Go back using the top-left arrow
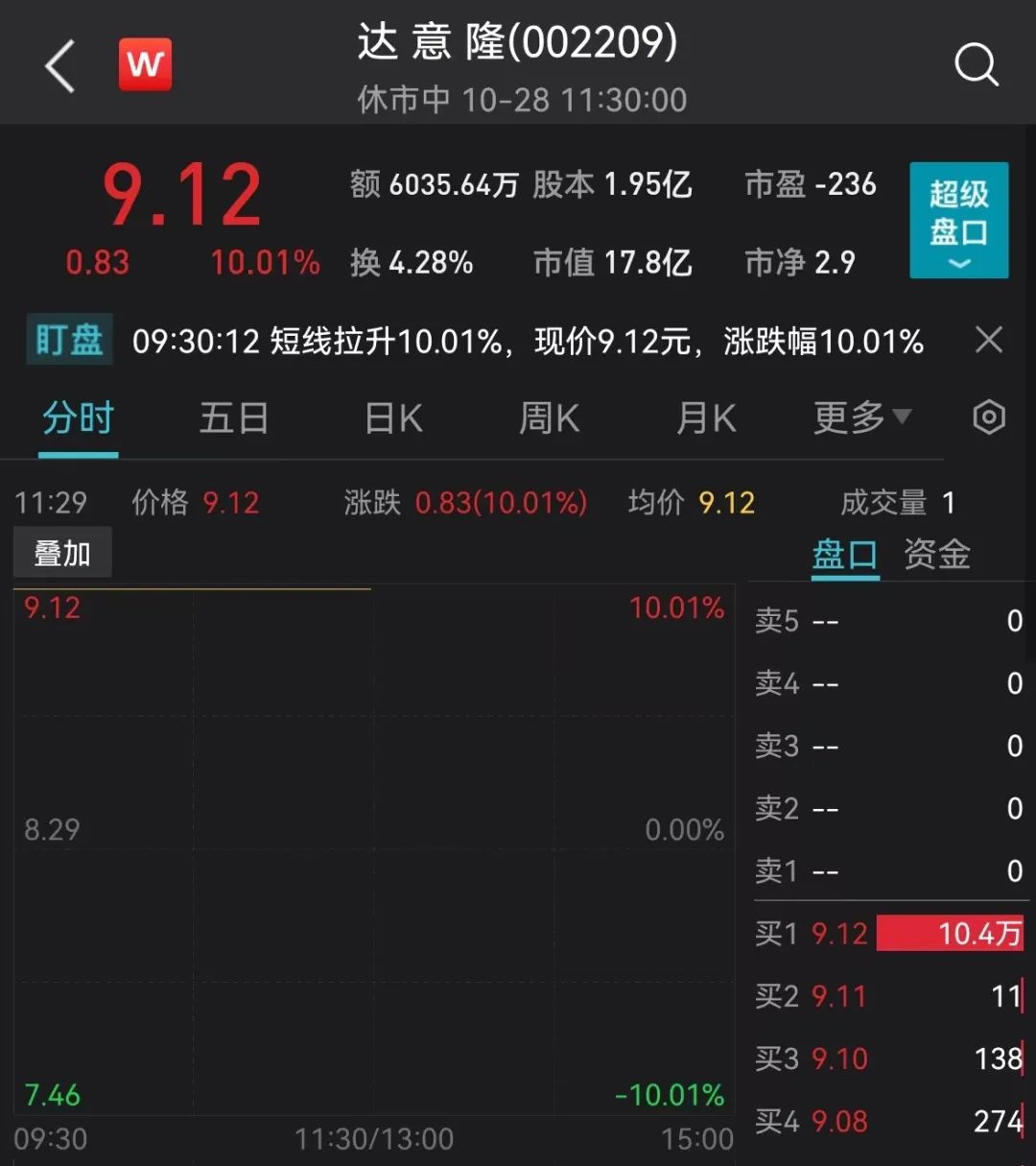Viewport: 1036px width, 1166px height. point(60,66)
